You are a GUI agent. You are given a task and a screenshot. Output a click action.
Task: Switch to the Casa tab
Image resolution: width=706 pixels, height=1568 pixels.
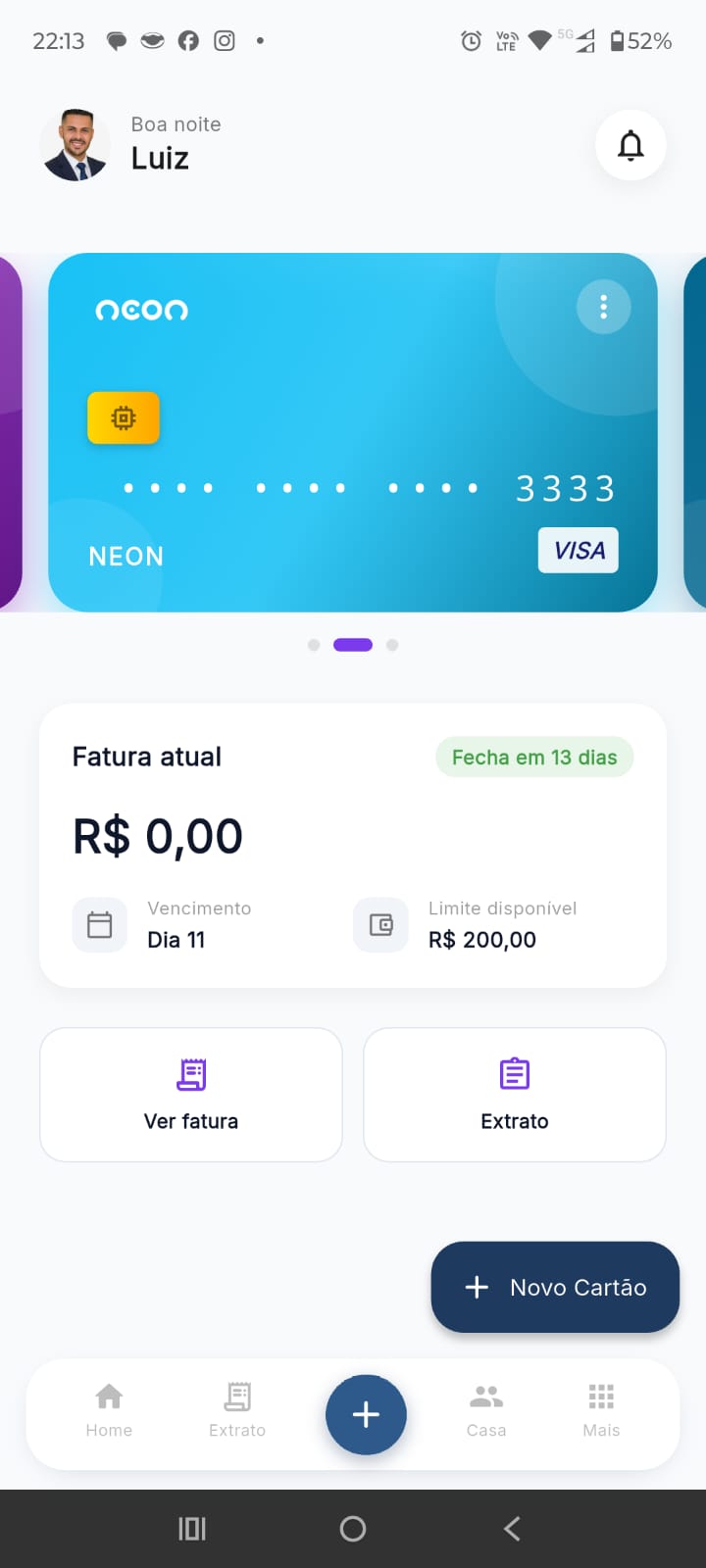[486, 1411]
